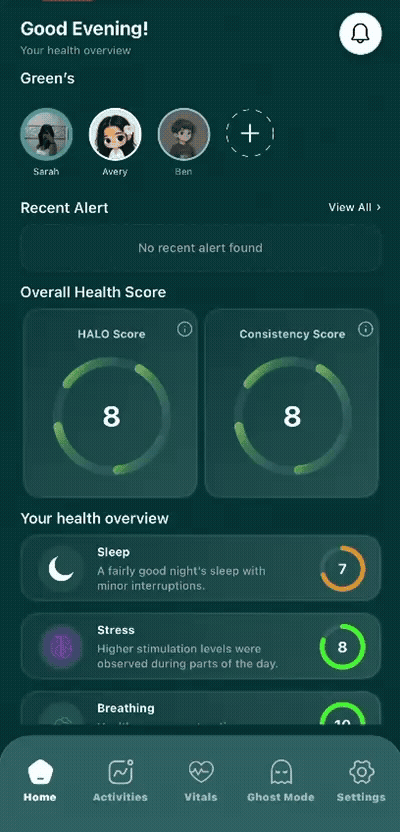400x832 pixels.
Task: View all recent alerts
Action: click(354, 207)
